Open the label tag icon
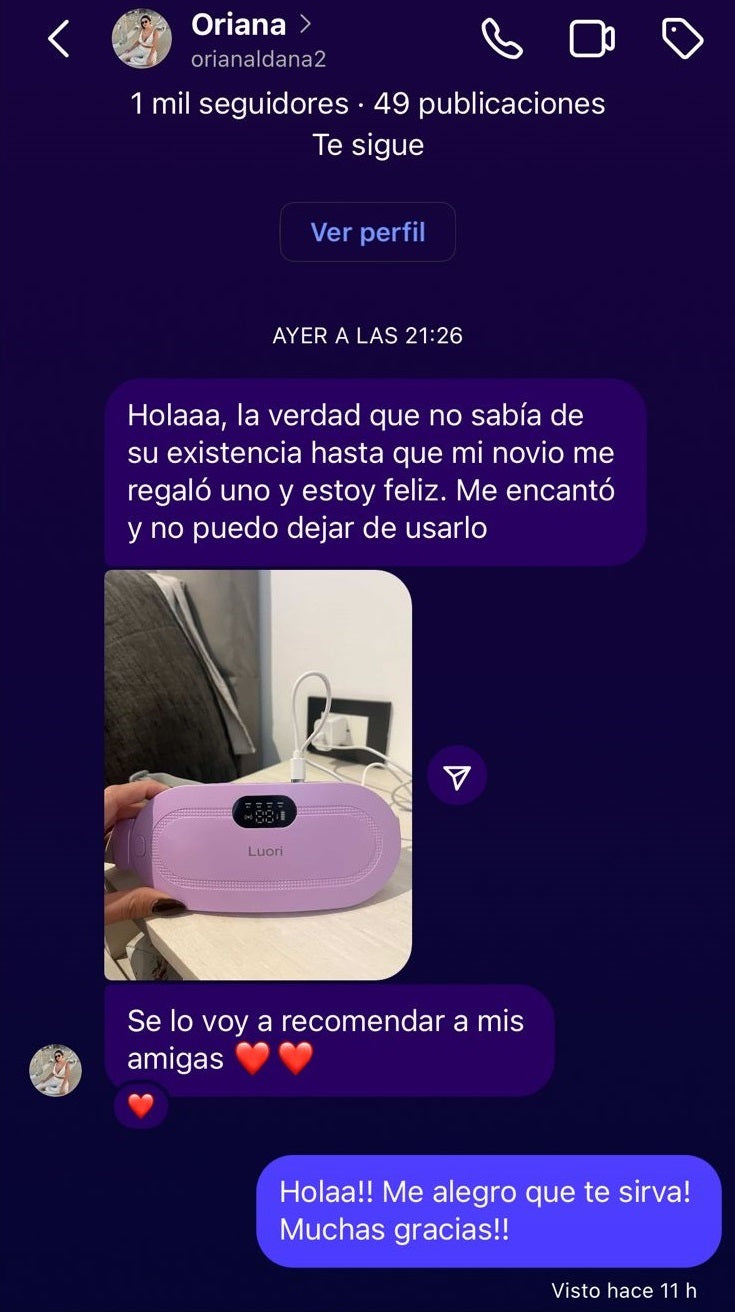Image resolution: width=735 pixels, height=1312 pixels. coord(683,39)
